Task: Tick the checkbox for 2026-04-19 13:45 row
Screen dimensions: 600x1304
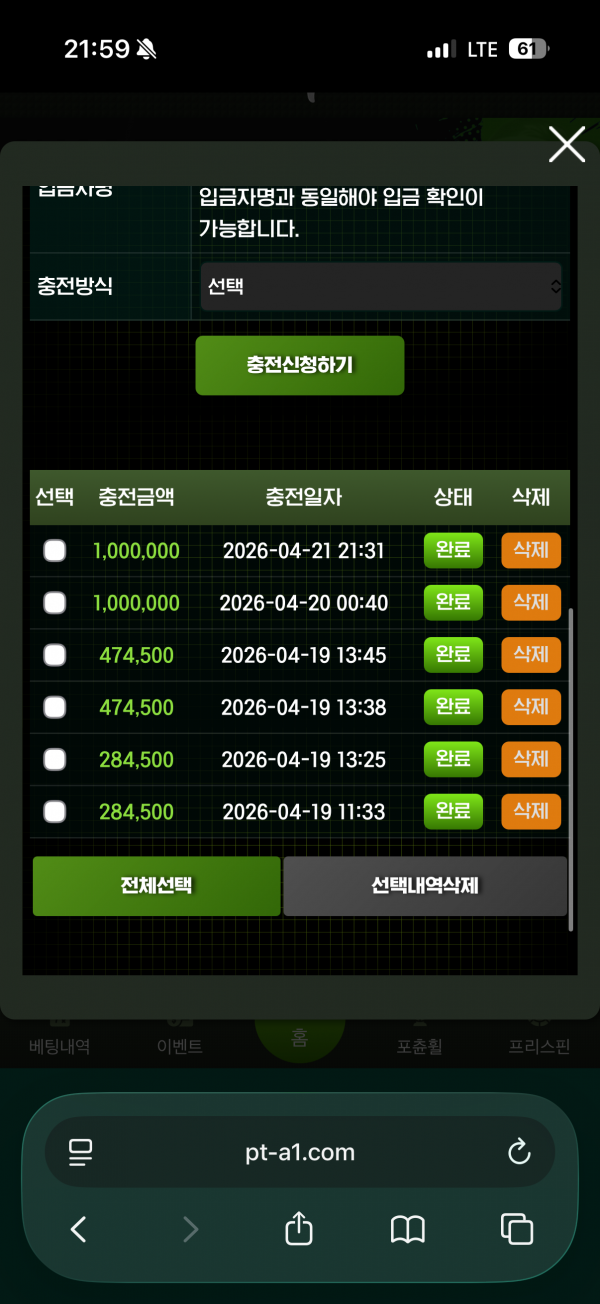Action: [55, 655]
